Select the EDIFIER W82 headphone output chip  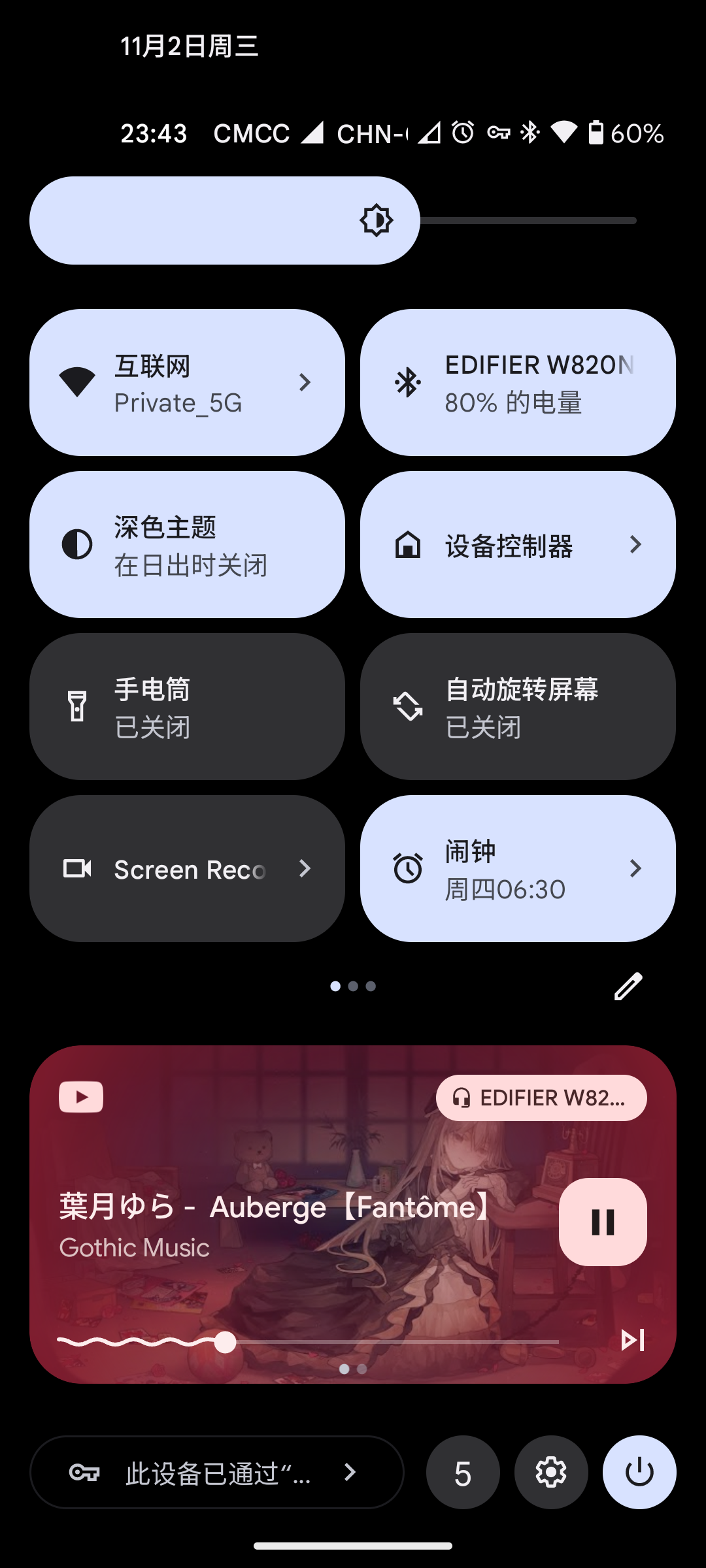541,1098
